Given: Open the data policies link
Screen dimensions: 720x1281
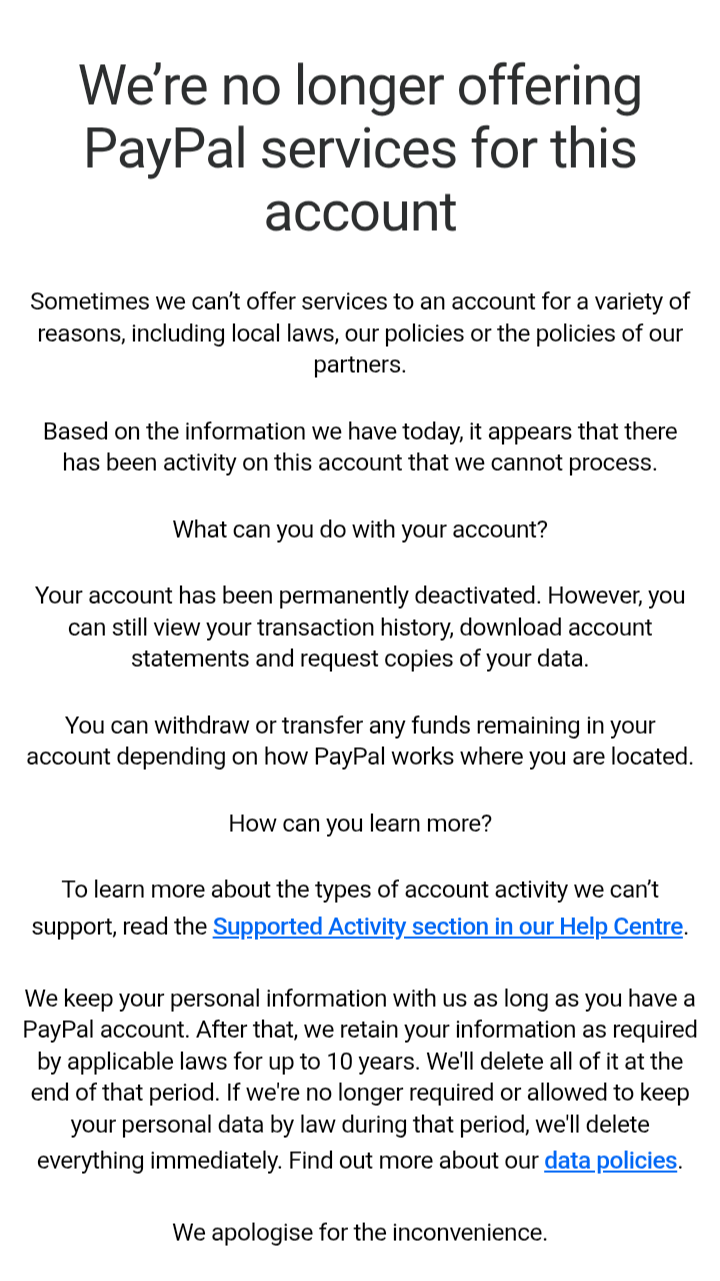Looking at the screenshot, I should (x=610, y=1160).
